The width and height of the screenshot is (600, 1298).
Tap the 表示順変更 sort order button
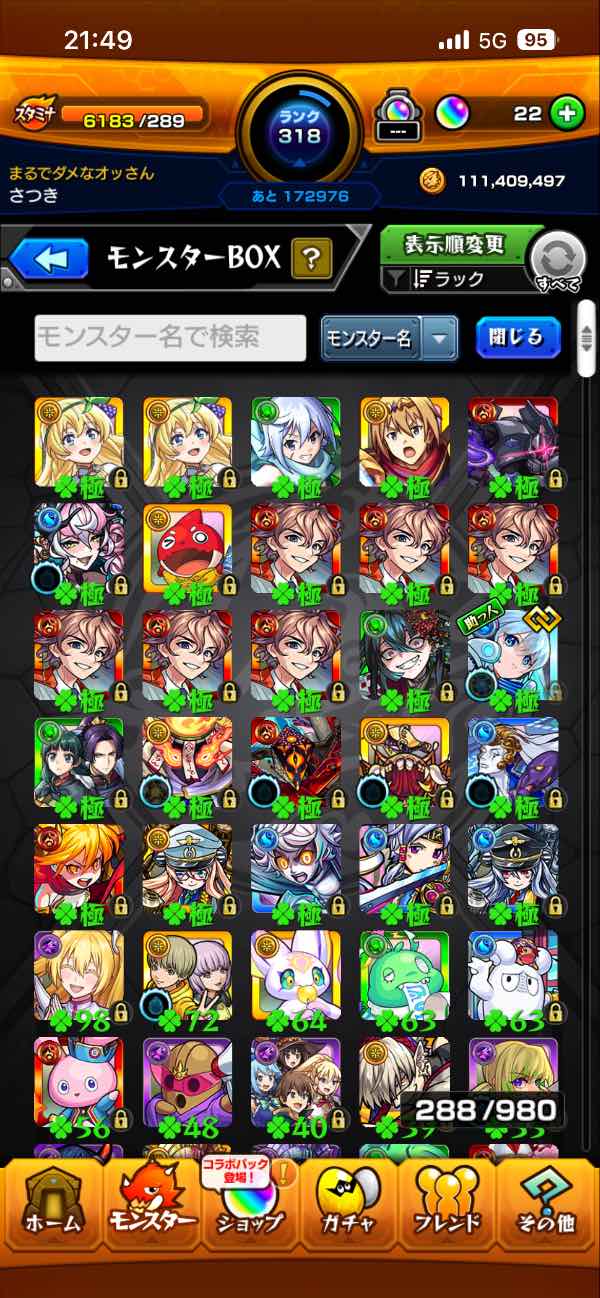pyautogui.click(x=456, y=243)
